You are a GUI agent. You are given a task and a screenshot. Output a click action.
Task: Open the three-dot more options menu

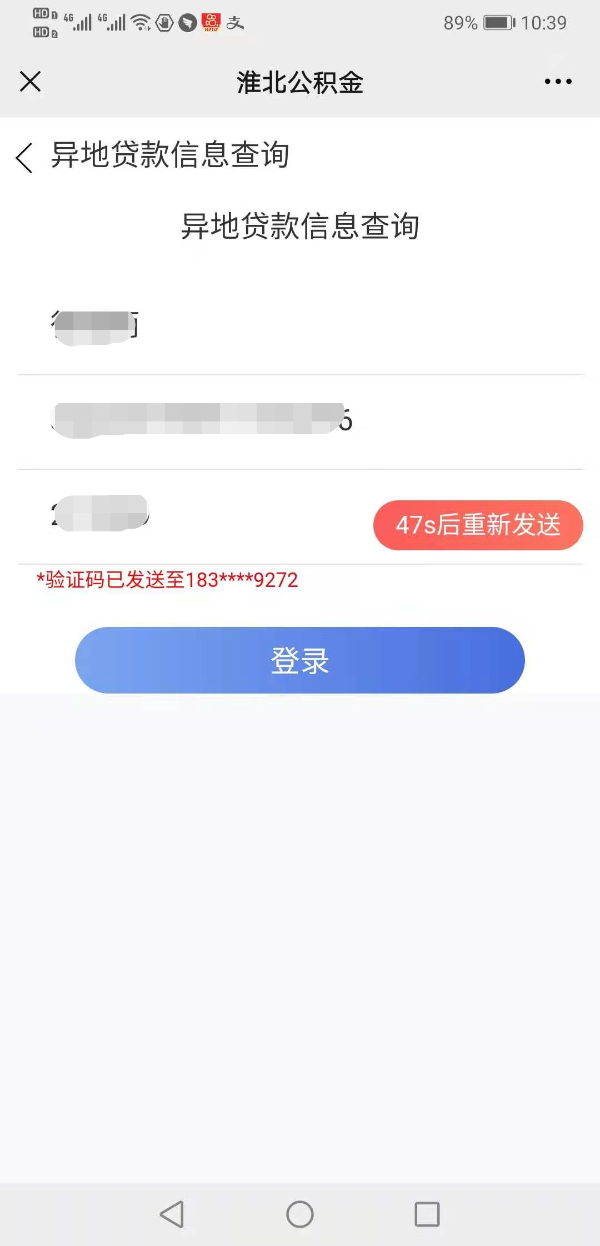pyautogui.click(x=558, y=82)
